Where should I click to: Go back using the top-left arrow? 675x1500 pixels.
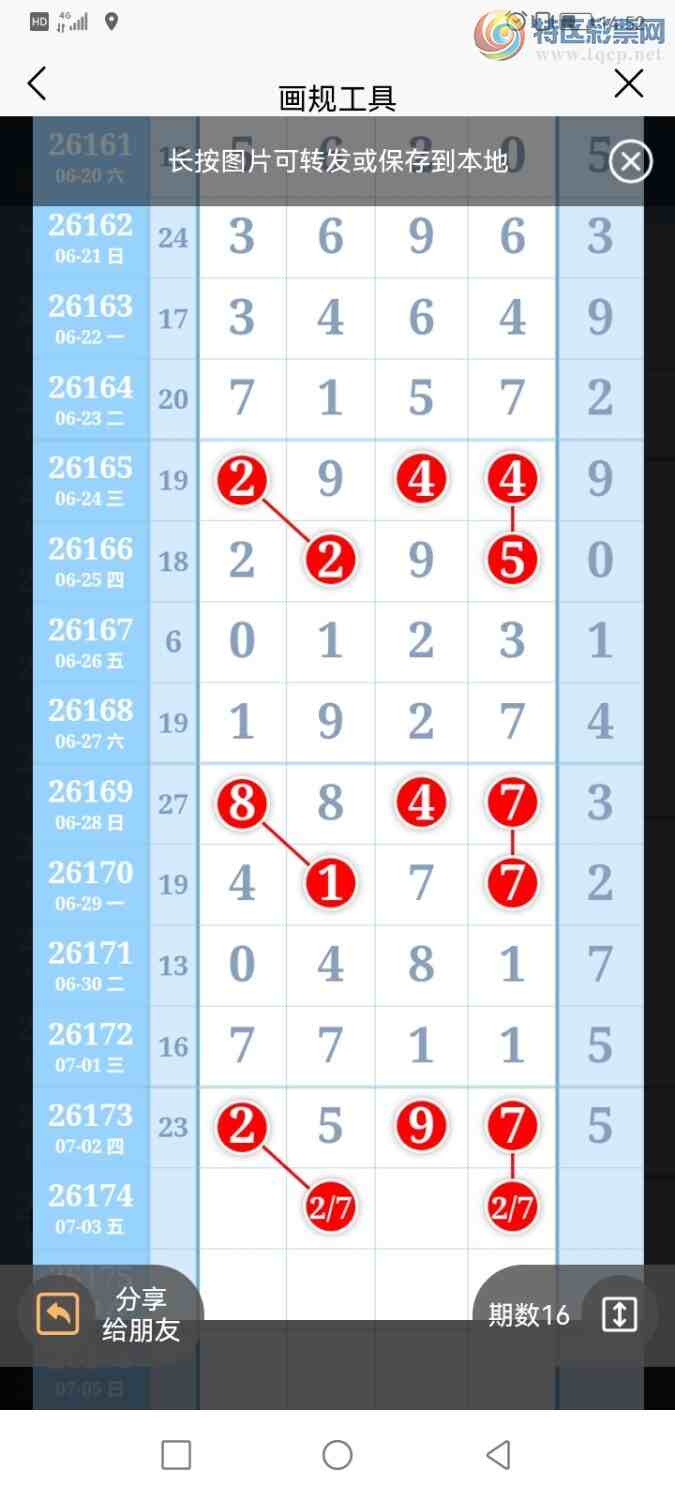click(x=37, y=84)
